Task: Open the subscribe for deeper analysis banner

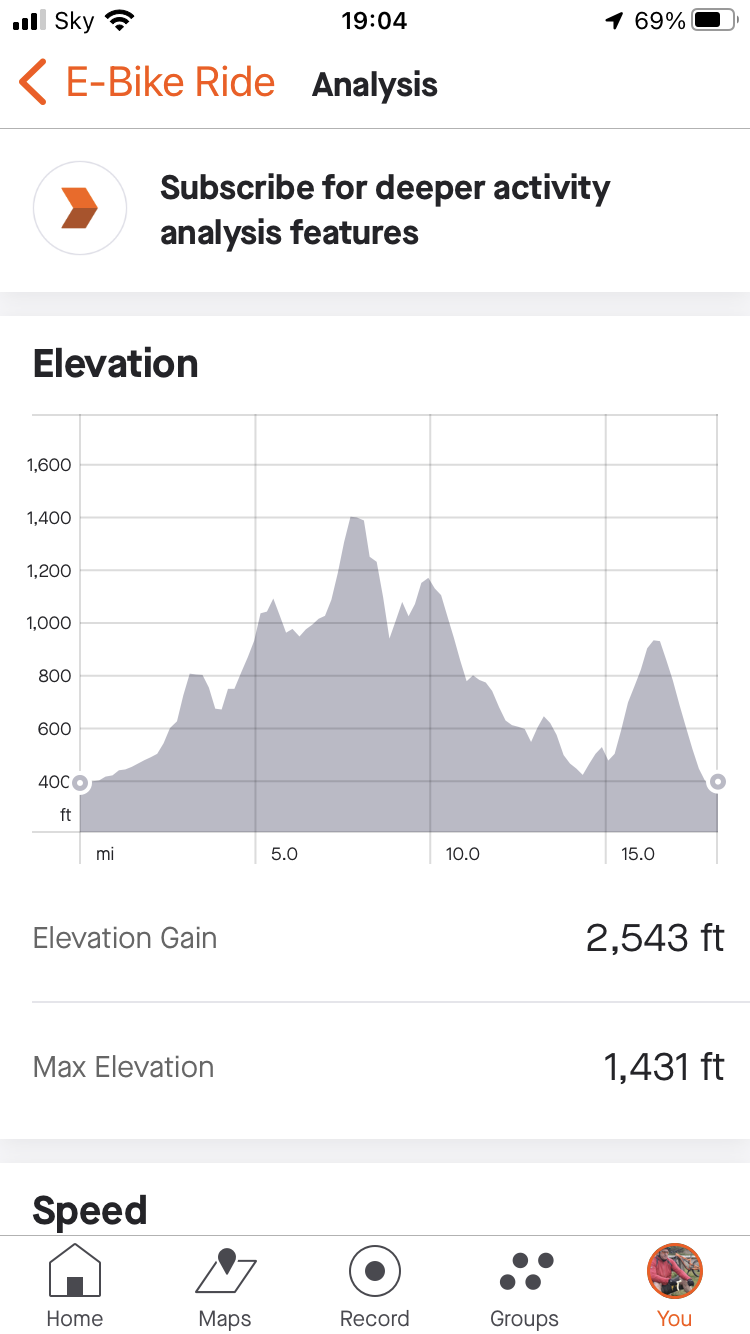Action: pyautogui.click(x=375, y=210)
